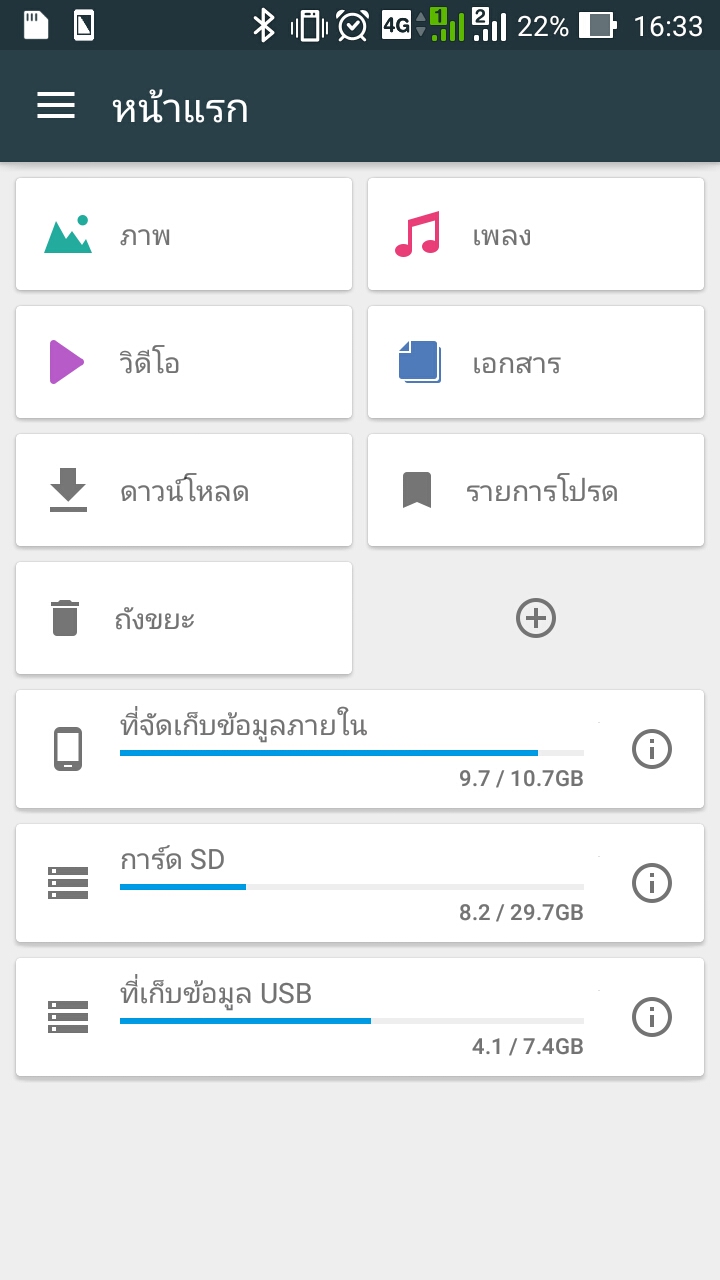Open the hamburger drawer menu
Screen dimensions: 720x1280
[56, 107]
